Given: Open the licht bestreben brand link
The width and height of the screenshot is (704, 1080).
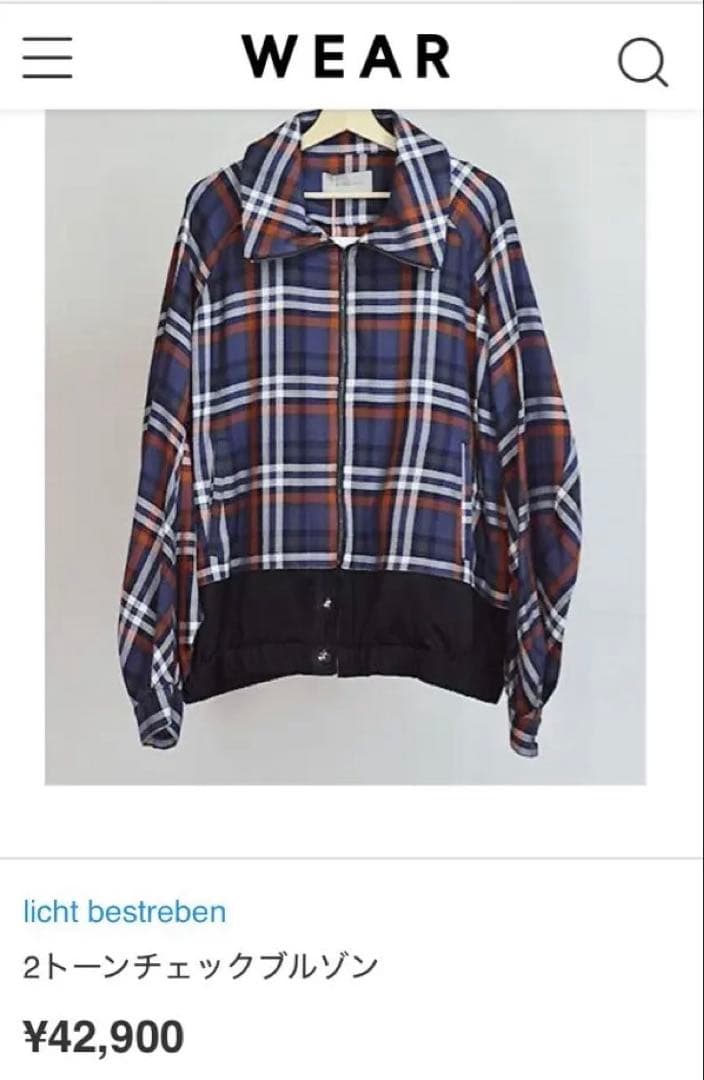Looking at the screenshot, I should point(124,912).
